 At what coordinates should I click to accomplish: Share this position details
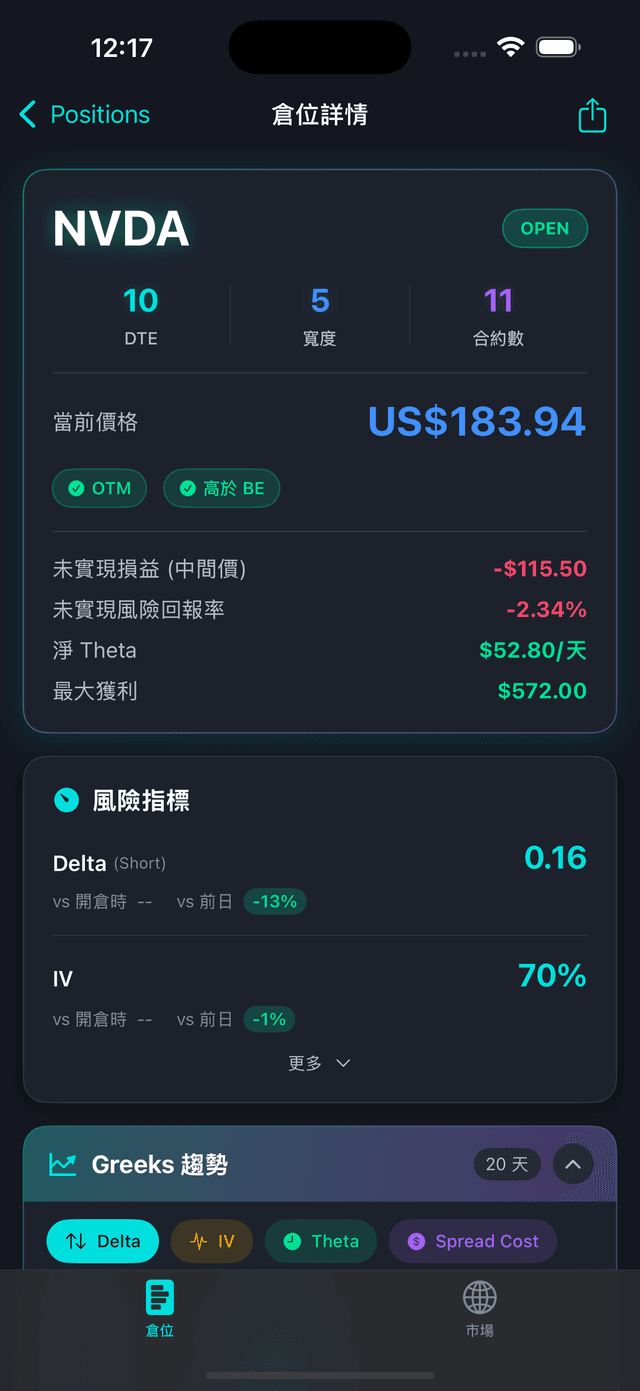coord(592,115)
